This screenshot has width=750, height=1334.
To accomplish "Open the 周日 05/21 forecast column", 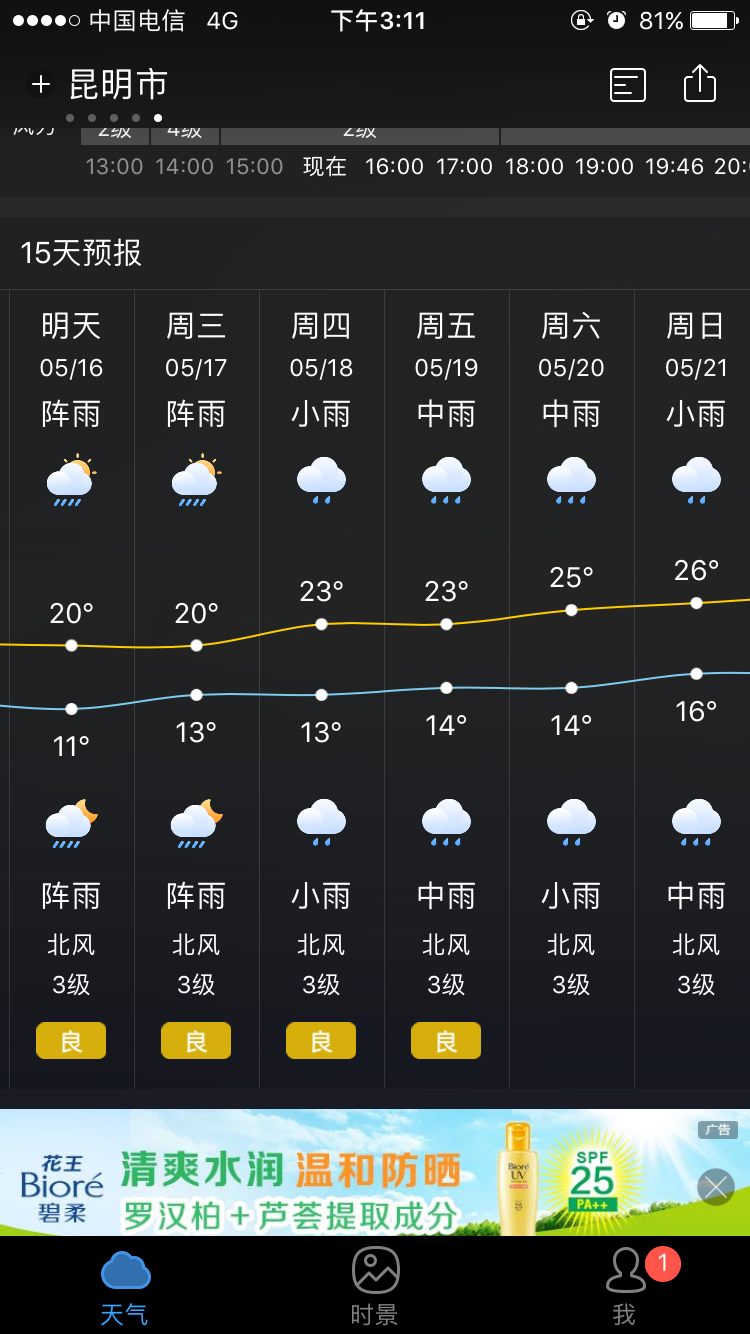I will coord(695,680).
